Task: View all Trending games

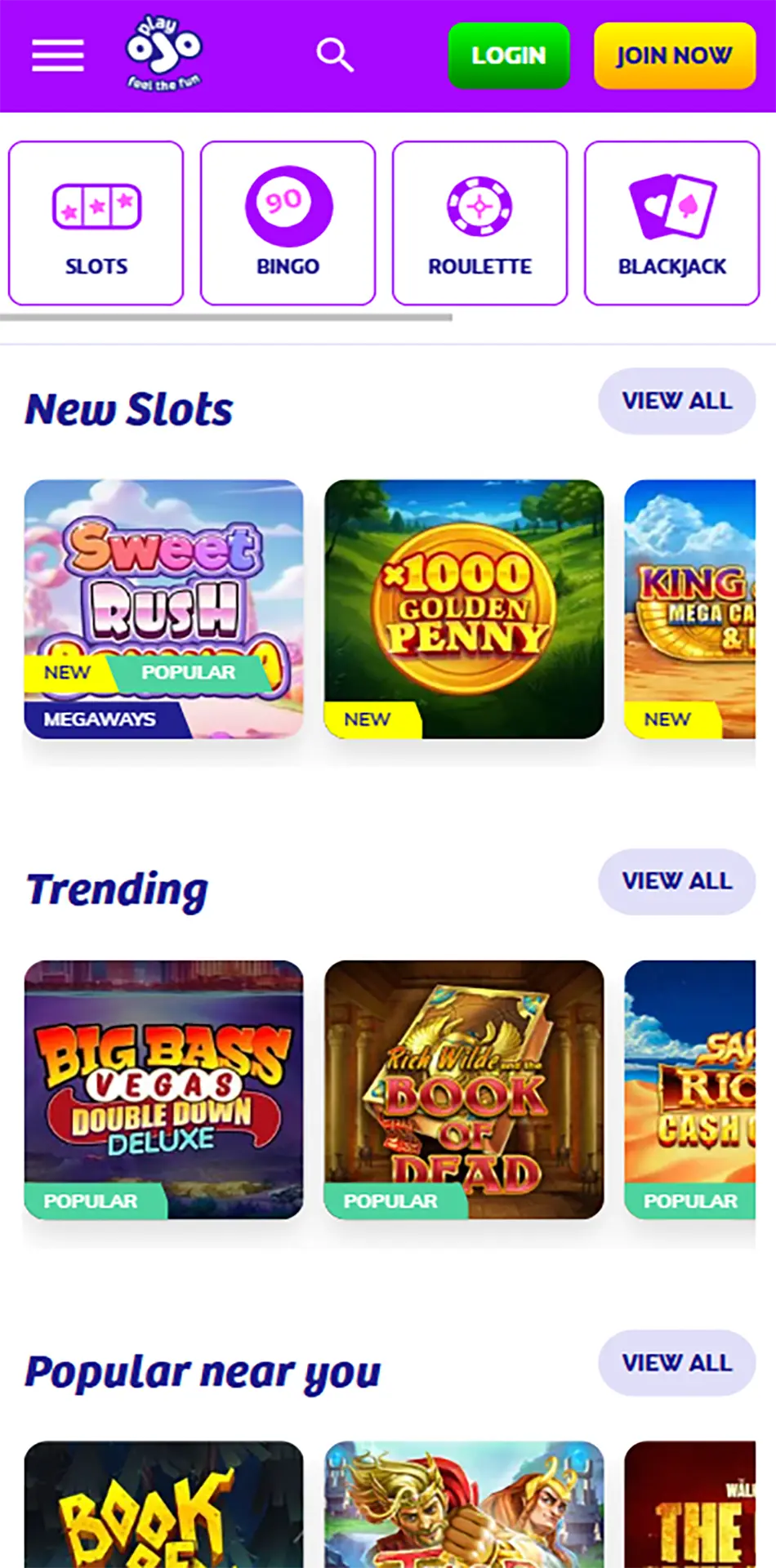Action: click(x=676, y=881)
